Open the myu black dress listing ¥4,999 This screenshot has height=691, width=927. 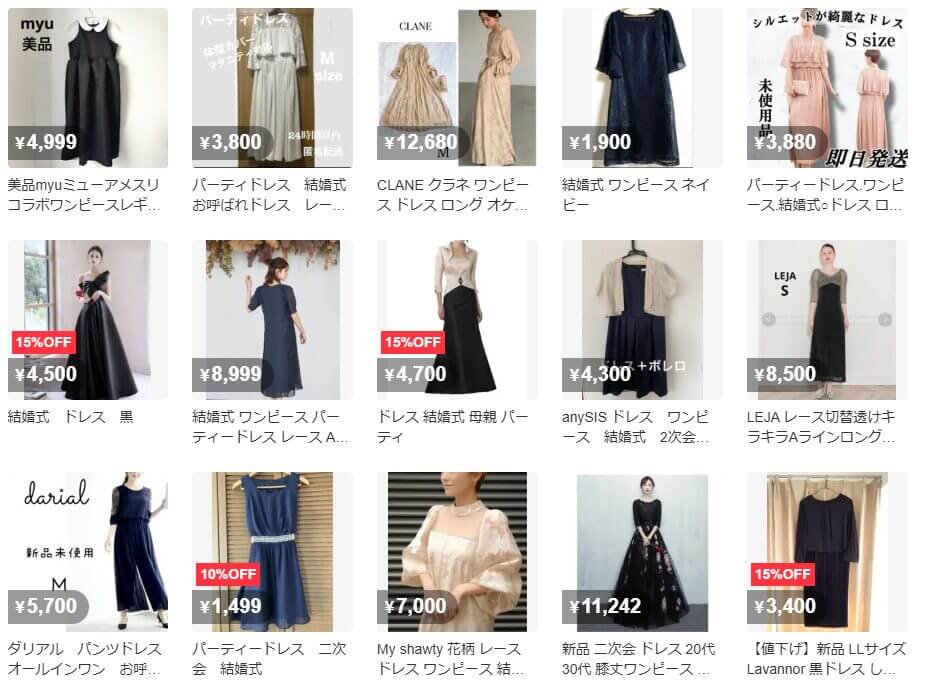(x=88, y=88)
